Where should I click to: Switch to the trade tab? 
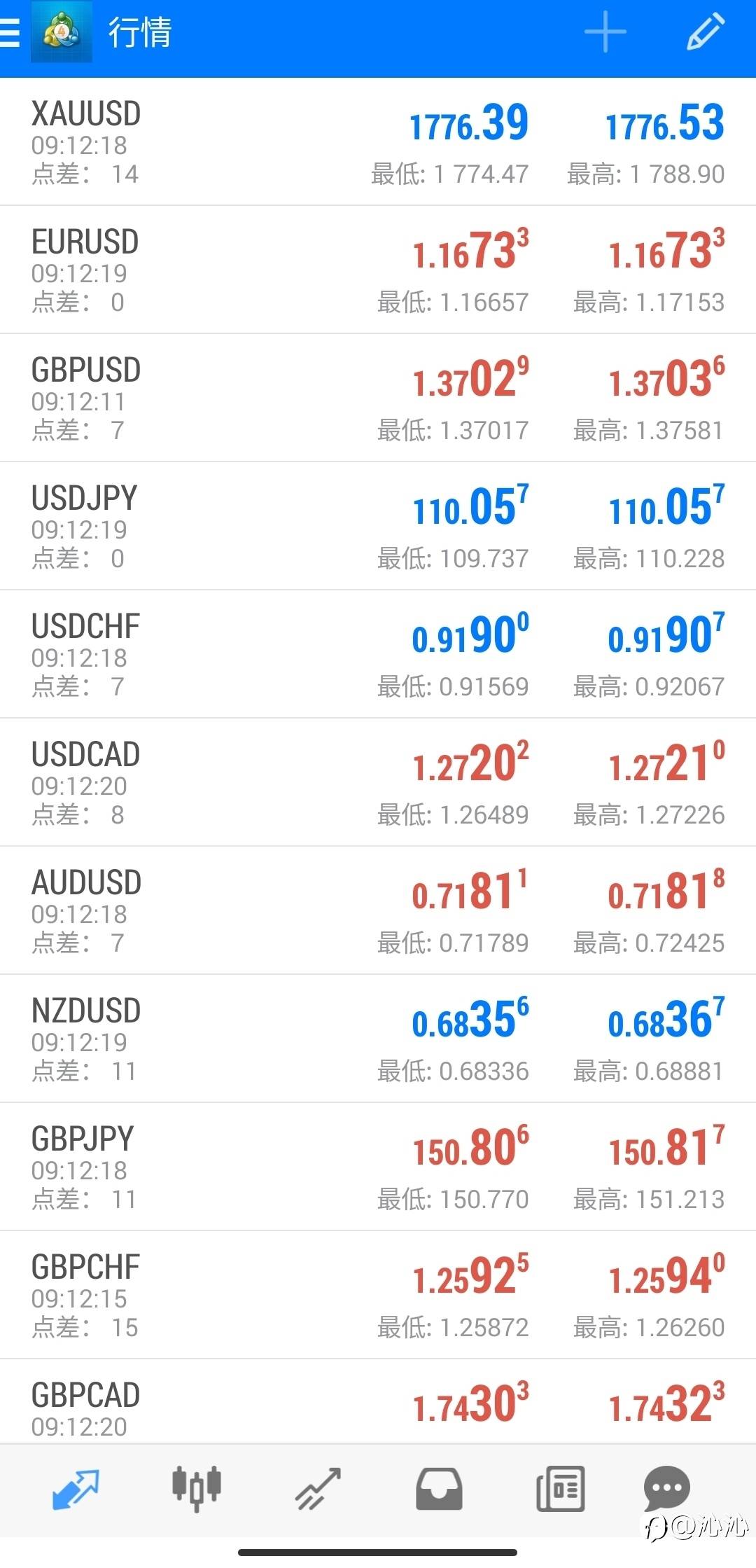click(318, 1488)
